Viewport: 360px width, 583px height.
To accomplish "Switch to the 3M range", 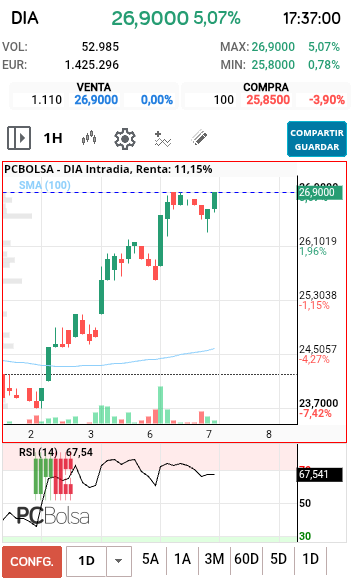I will [214, 559].
